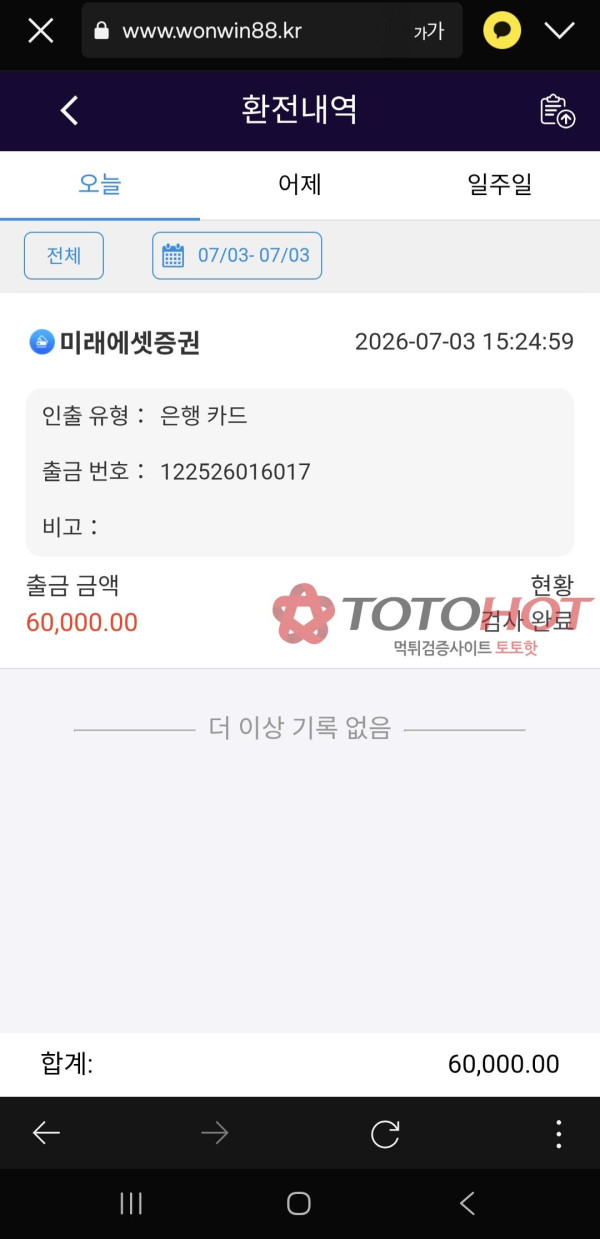
Task: Switch to the 오늘 tab
Action: point(100,185)
